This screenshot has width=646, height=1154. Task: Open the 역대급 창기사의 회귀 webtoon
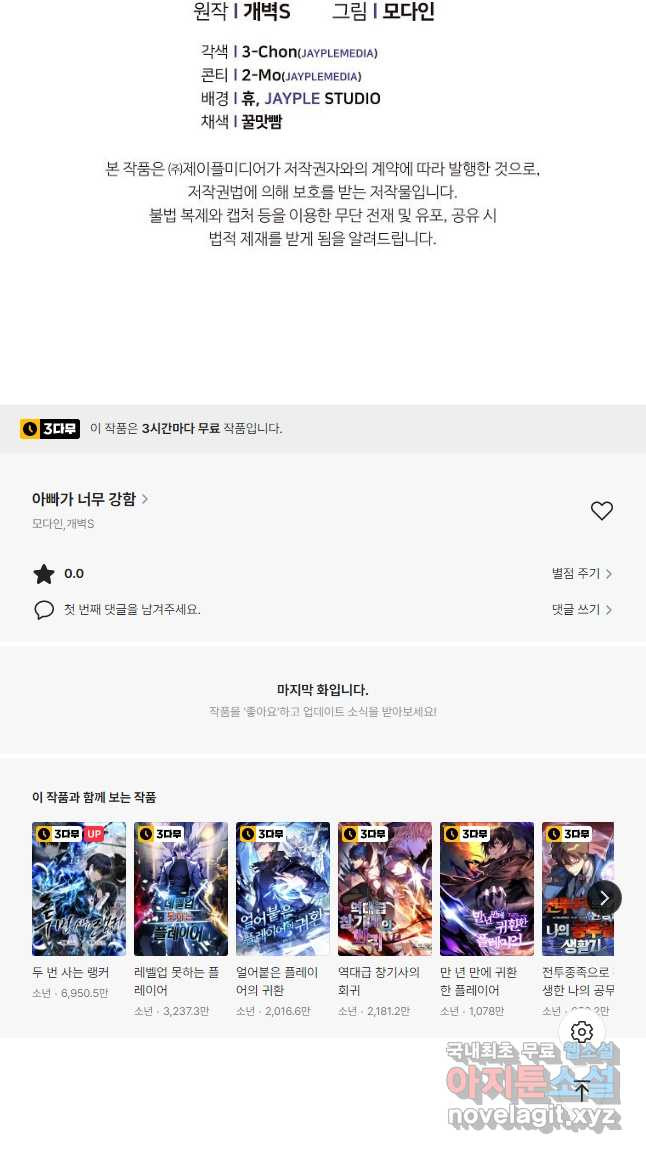tap(385, 889)
